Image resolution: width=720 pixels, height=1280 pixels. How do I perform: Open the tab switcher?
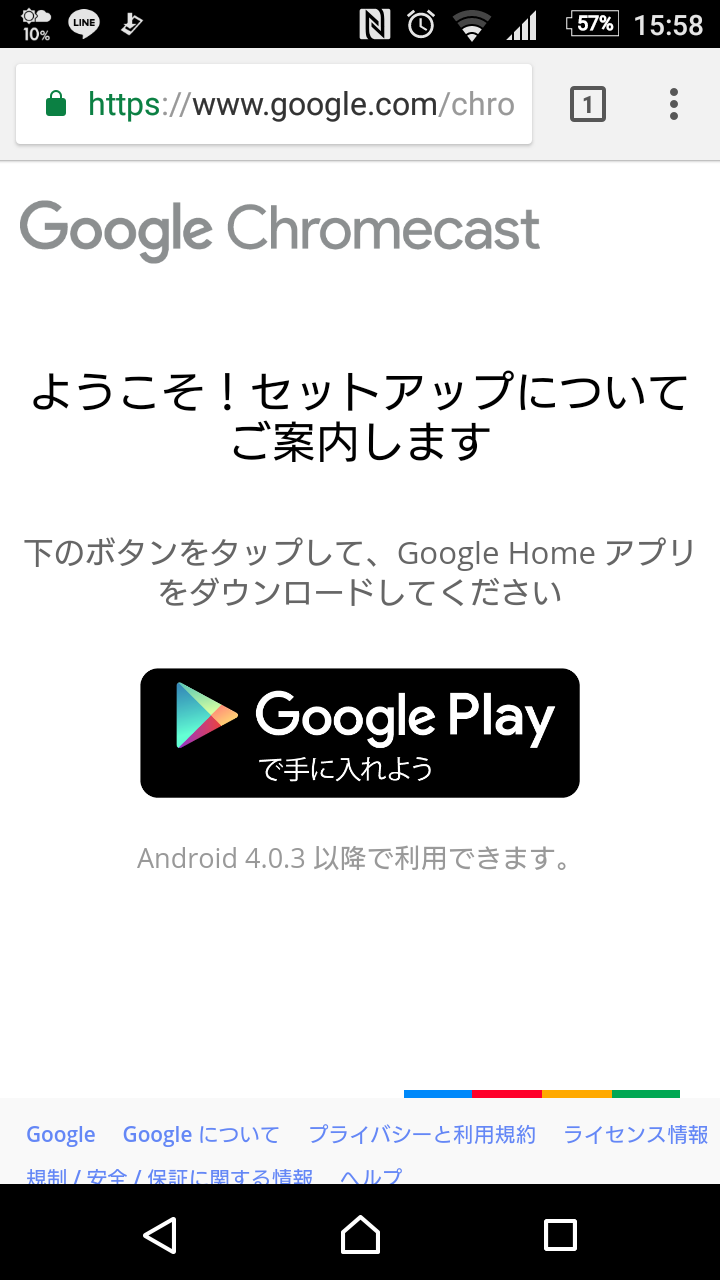pyautogui.click(x=587, y=104)
